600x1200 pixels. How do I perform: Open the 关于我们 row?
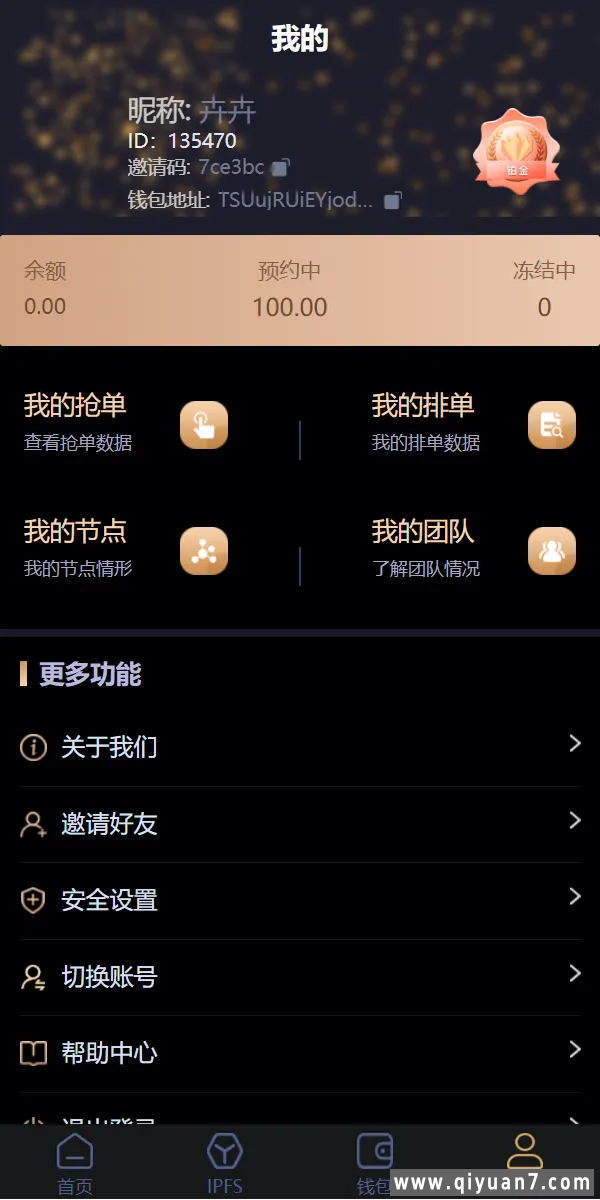tap(300, 746)
